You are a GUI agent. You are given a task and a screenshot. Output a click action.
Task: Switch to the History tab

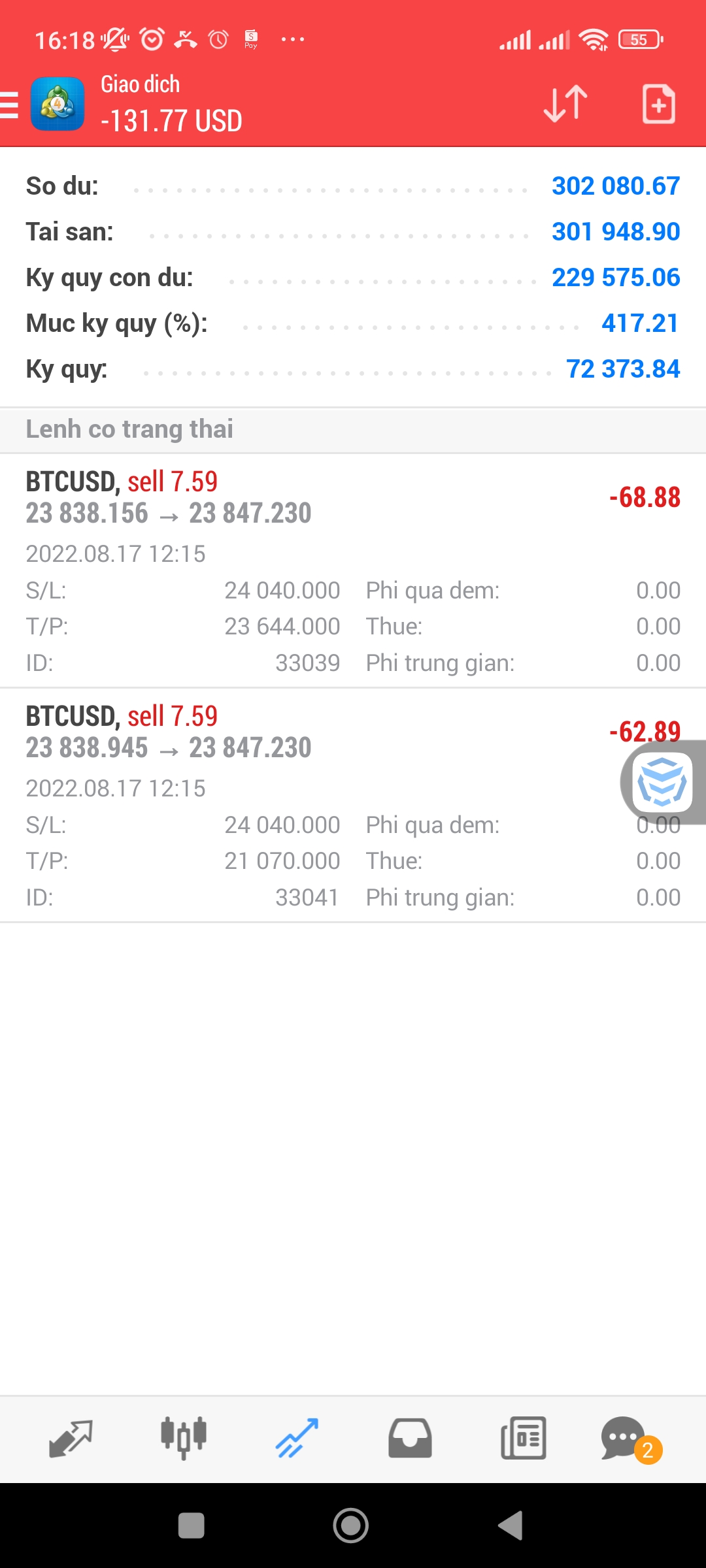point(410,1439)
